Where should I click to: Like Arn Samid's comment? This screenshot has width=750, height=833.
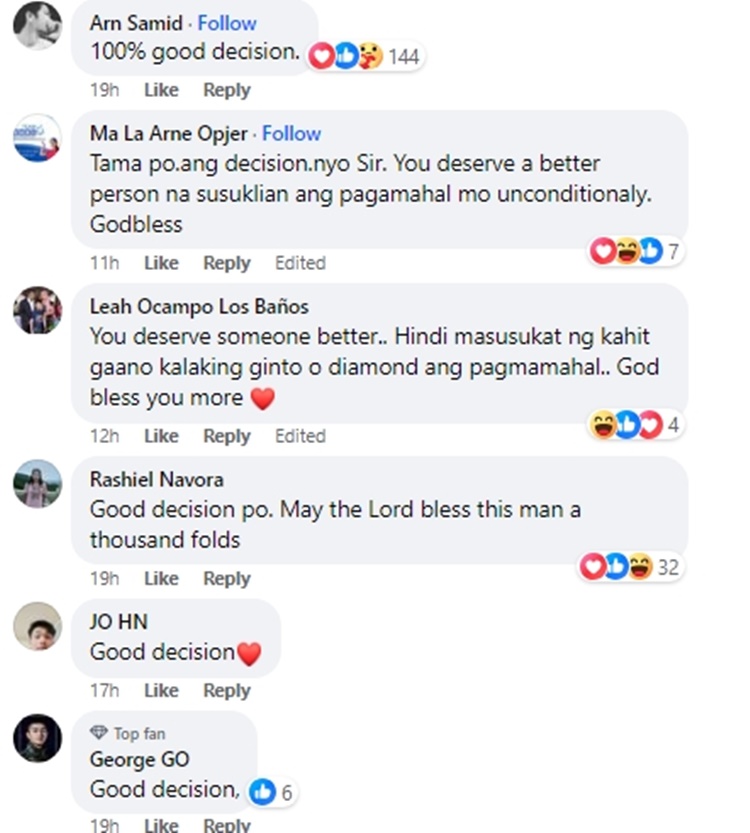point(160,90)
